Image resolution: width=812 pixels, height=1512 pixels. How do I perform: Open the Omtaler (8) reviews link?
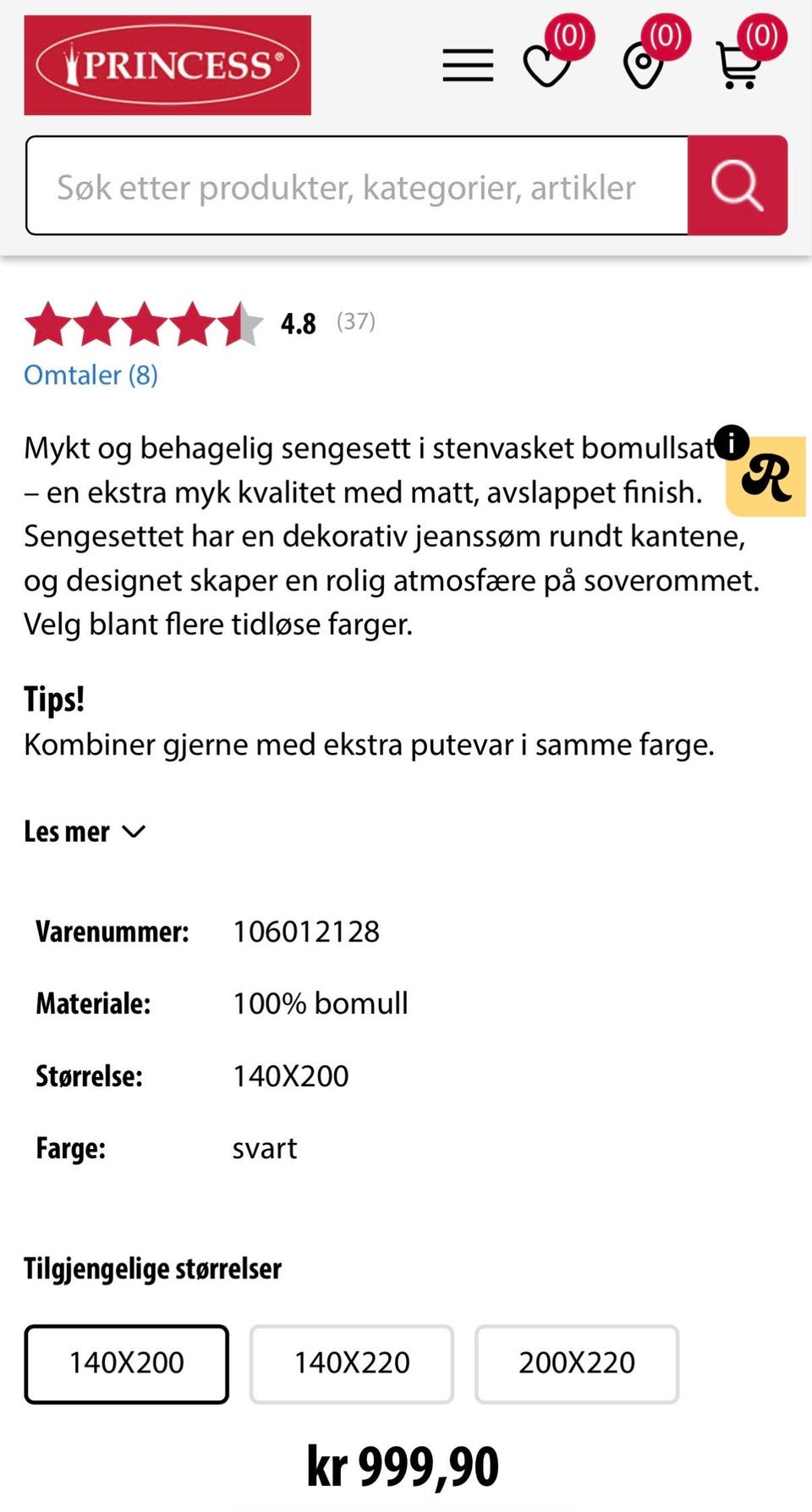tap(91, 375)
